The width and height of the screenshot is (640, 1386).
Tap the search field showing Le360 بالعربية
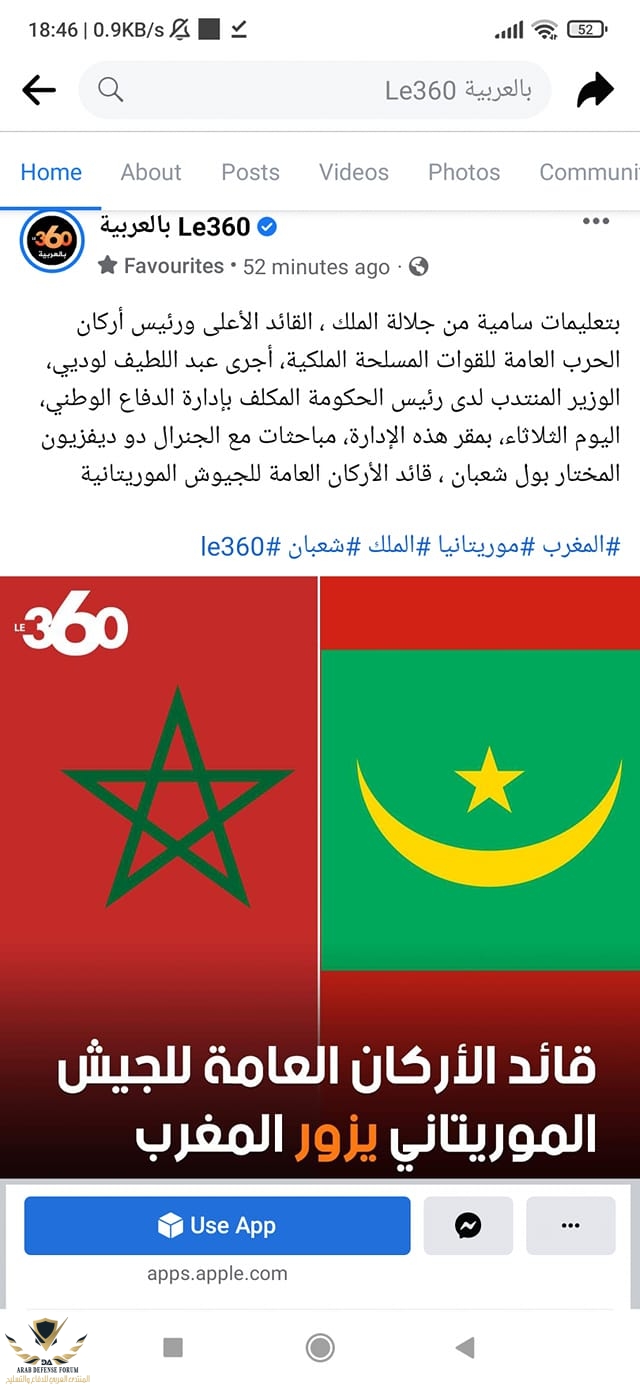click(314, 91)
